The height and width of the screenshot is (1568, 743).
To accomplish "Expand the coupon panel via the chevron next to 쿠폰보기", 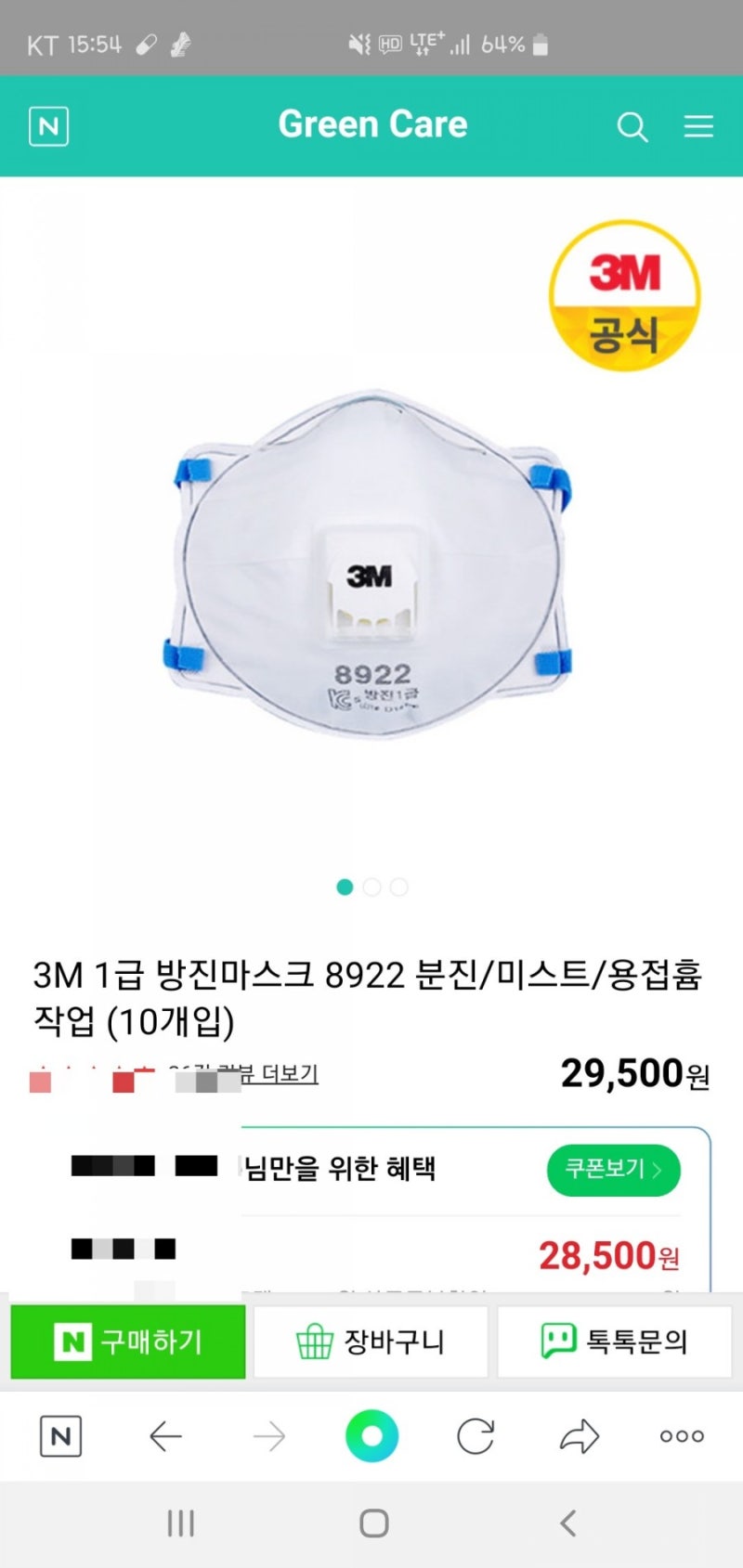I will point(656,1171).
